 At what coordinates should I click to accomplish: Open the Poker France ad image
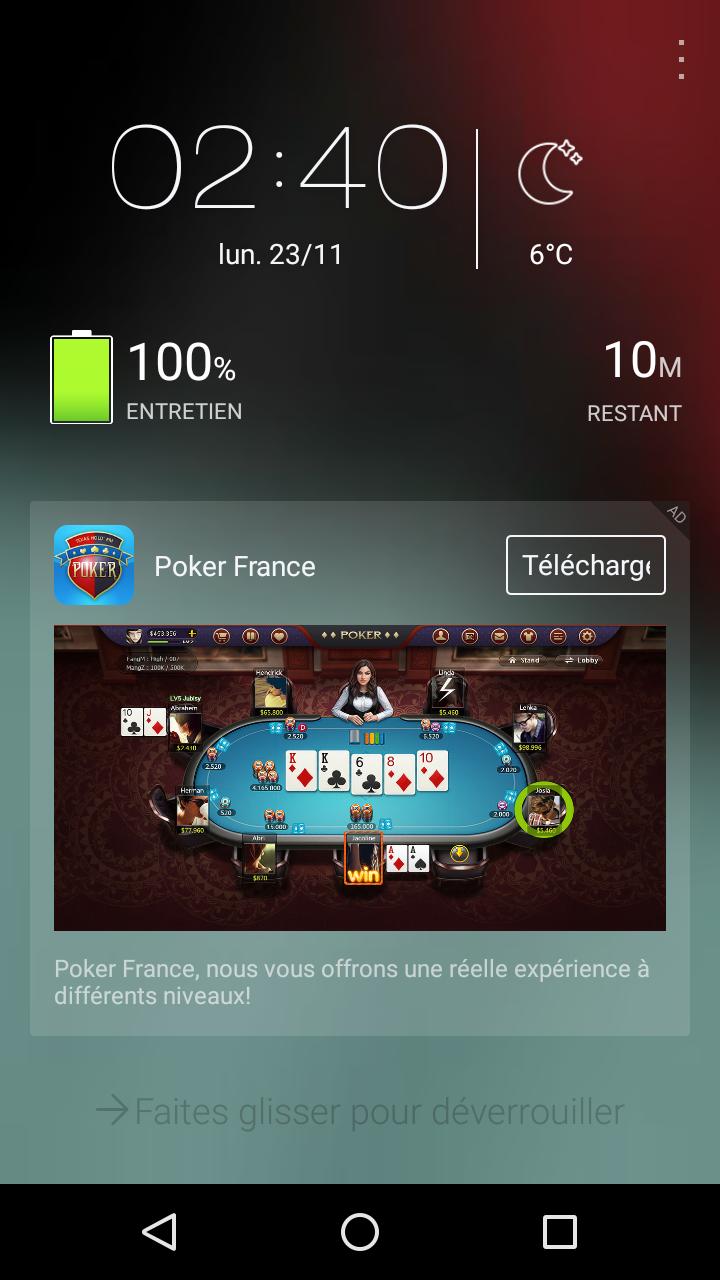(359, 778)
